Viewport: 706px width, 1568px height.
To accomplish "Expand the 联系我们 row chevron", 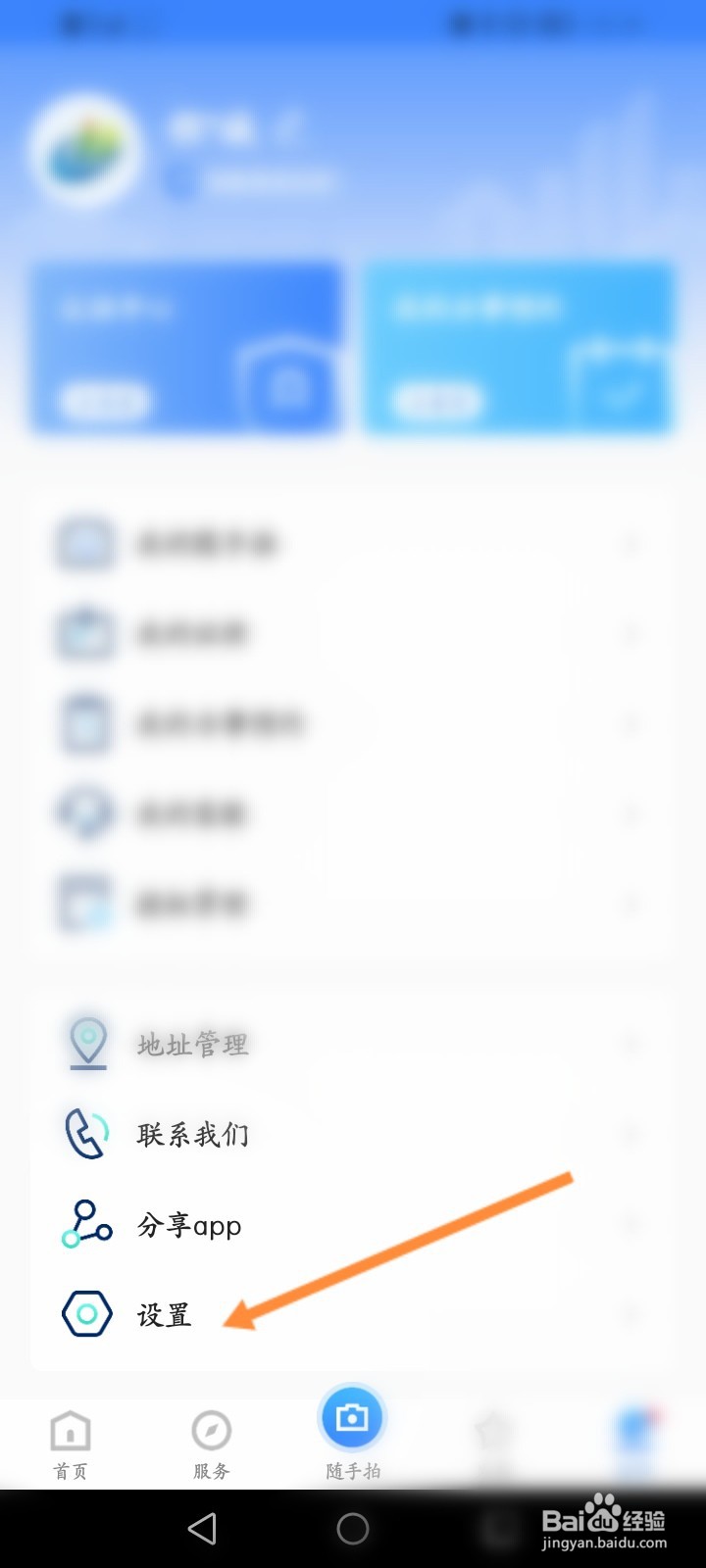I will point(632,1133).
